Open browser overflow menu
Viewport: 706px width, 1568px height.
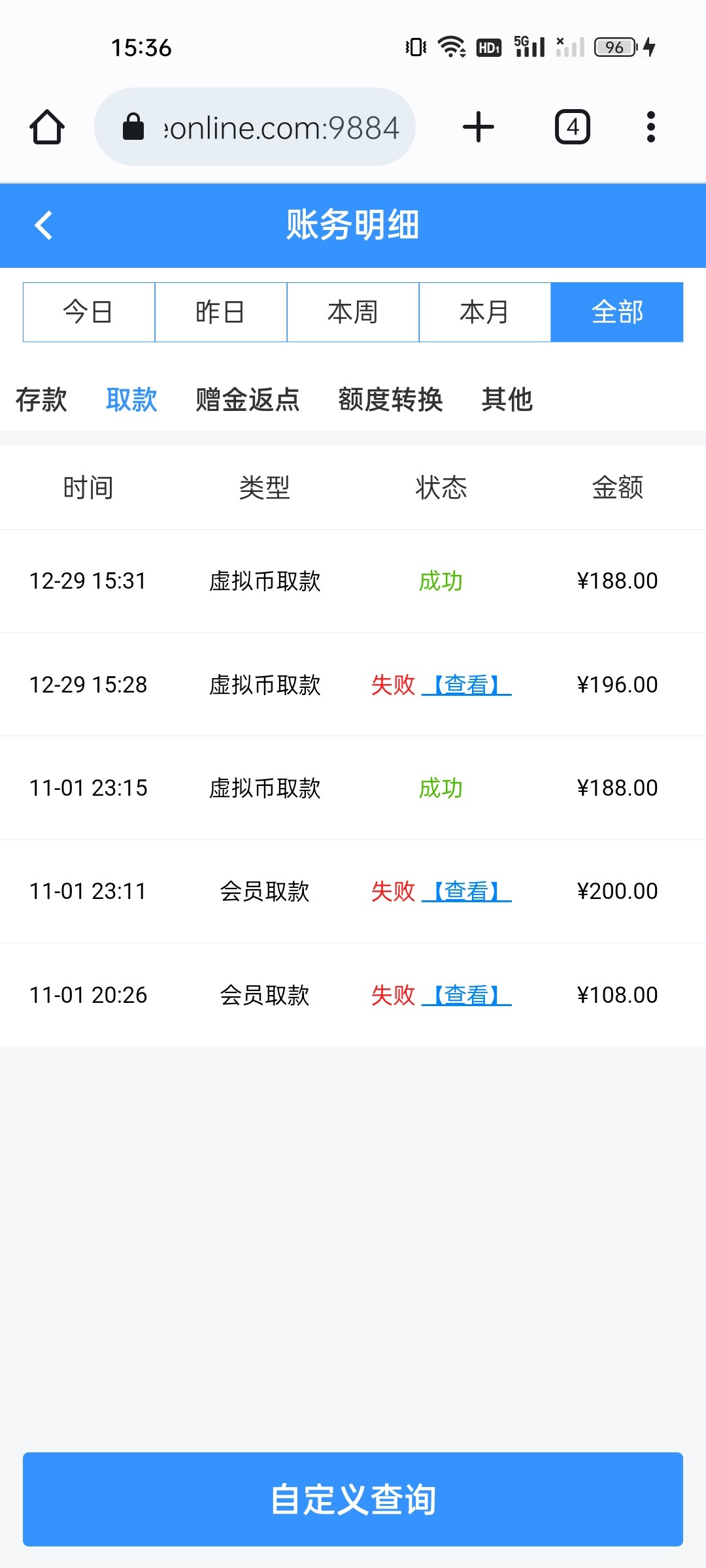(x=650, y=127)
